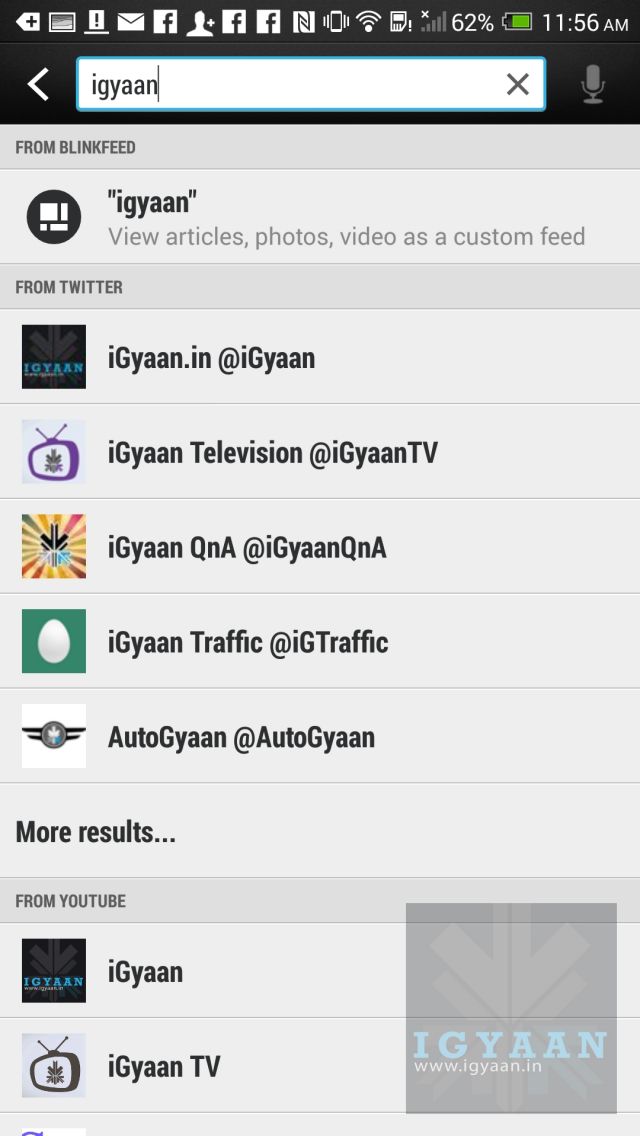This screenshot has height=1136, width=640.
Task: Open AutoGyaan @AutoGyaan profile
Action: point(320,736)
